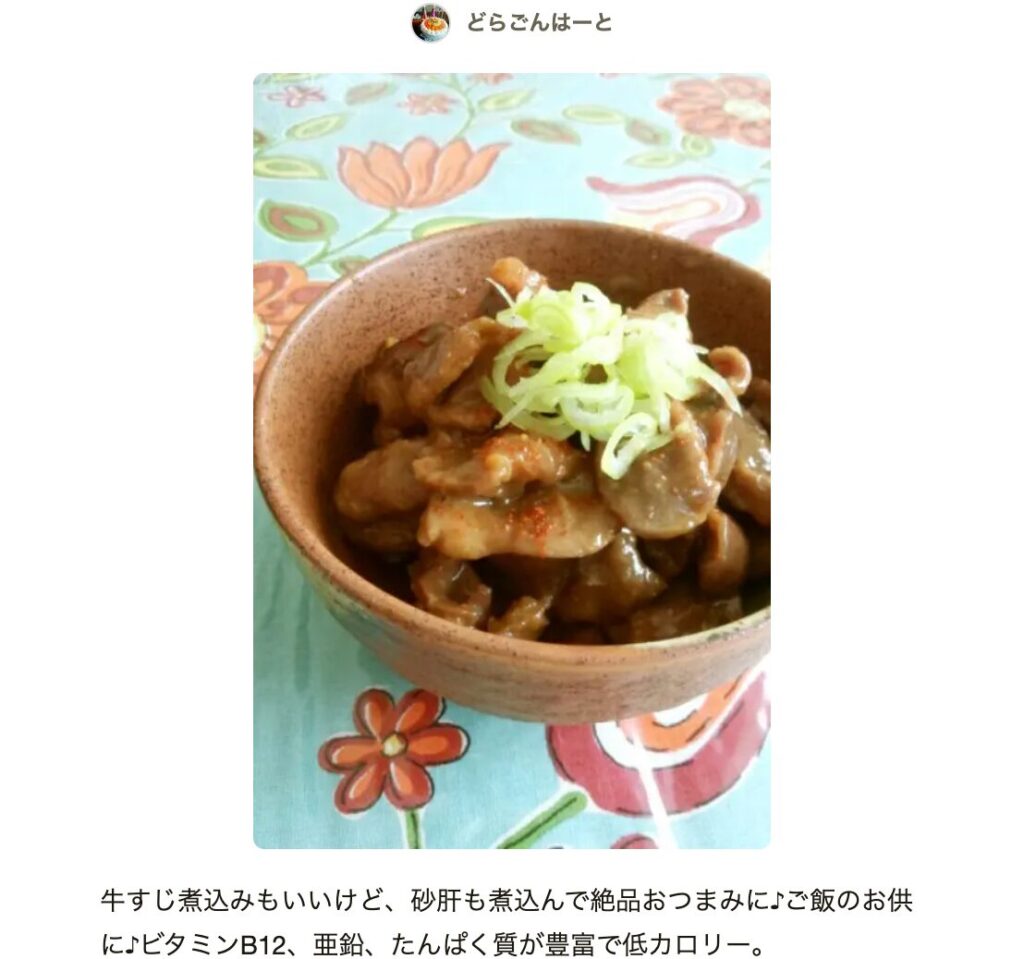View the gizzard stew recipe photo
Screen dimensions: 1024x959
[511, 460]
